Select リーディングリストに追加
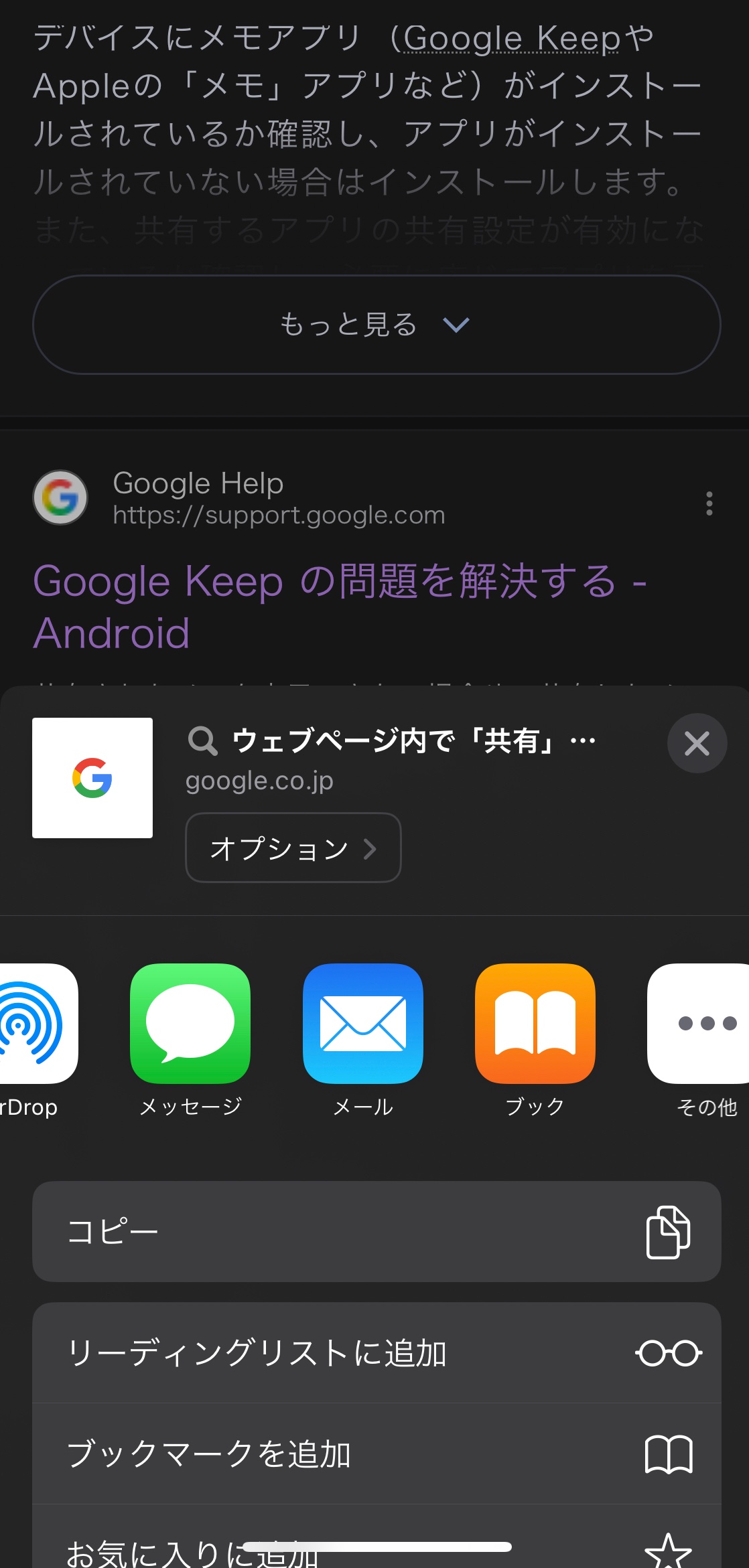The width and height of the screenshot is (749, 1568). [x=377, y=1353]
